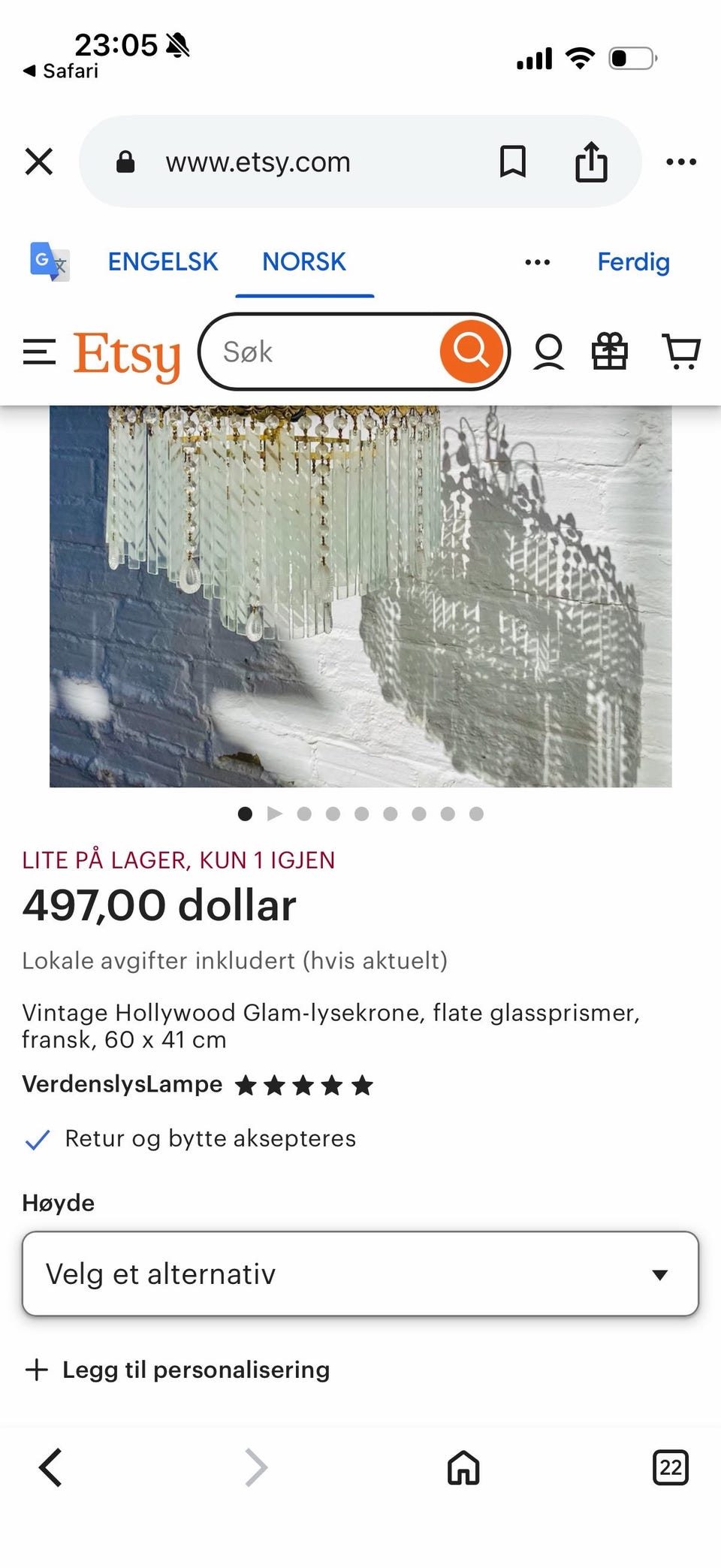
Task: Expand 'Legg til personalisering'
Action: pyautogui.click(x=176, y=1370)
